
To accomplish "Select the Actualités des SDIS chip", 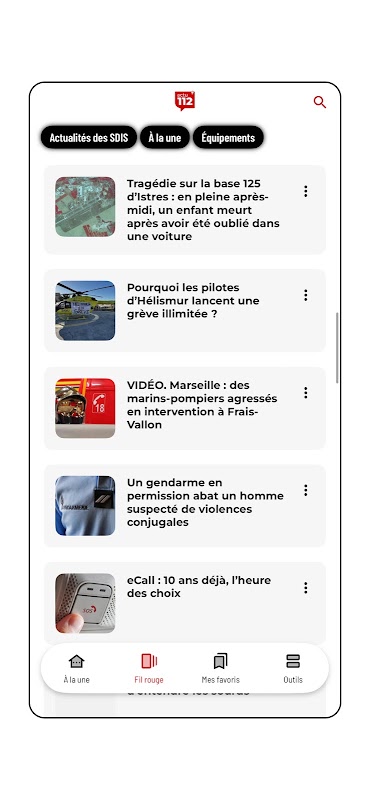I will coord(89,137).
